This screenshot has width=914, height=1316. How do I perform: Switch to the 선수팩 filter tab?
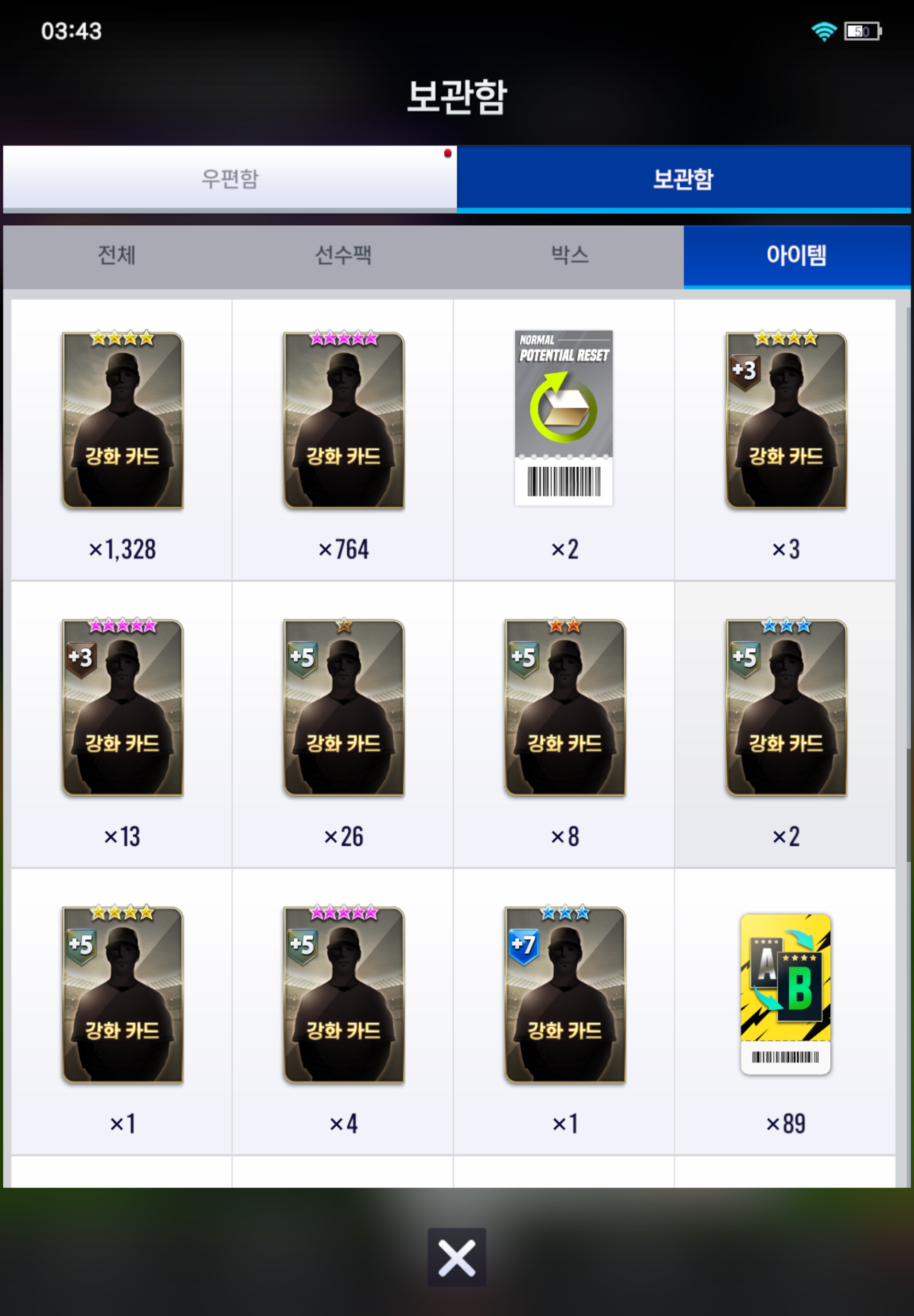tap(343, 255)
